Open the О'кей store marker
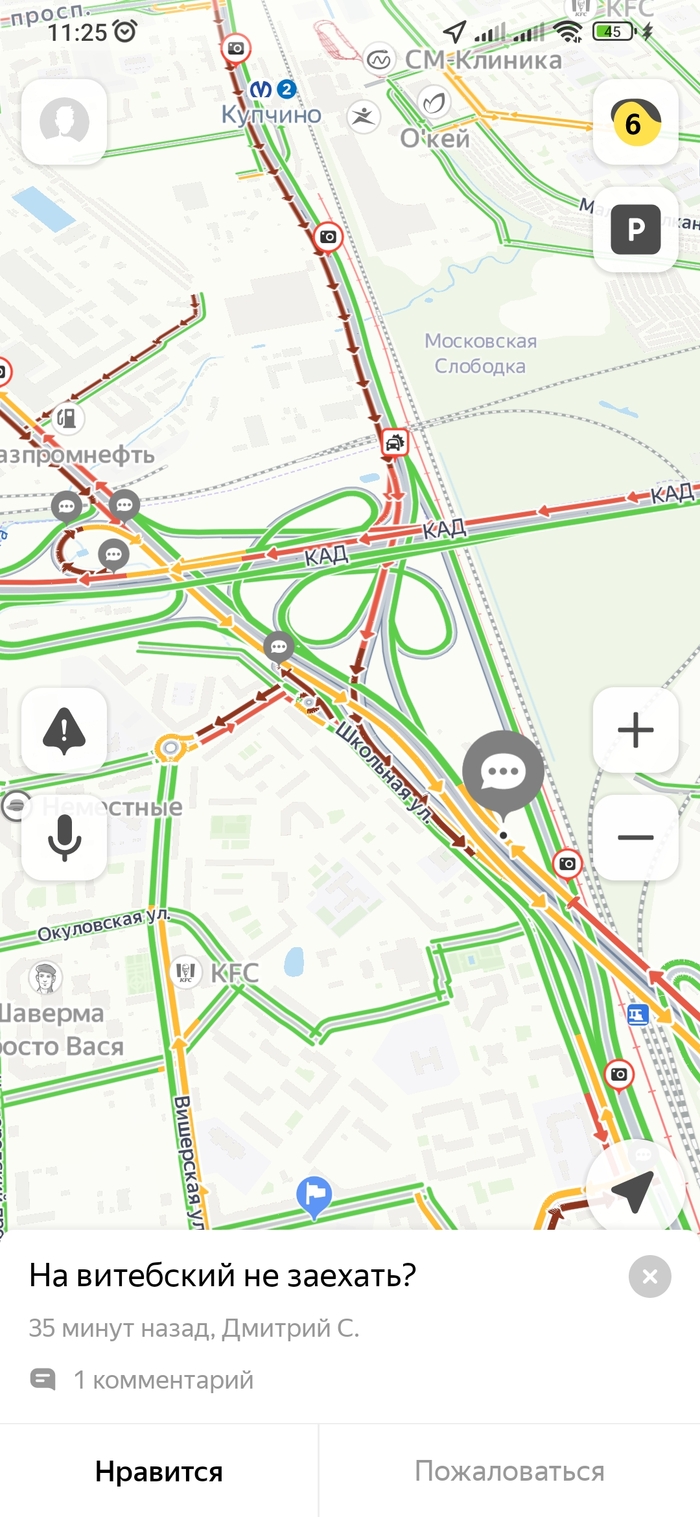 [435, 102]
